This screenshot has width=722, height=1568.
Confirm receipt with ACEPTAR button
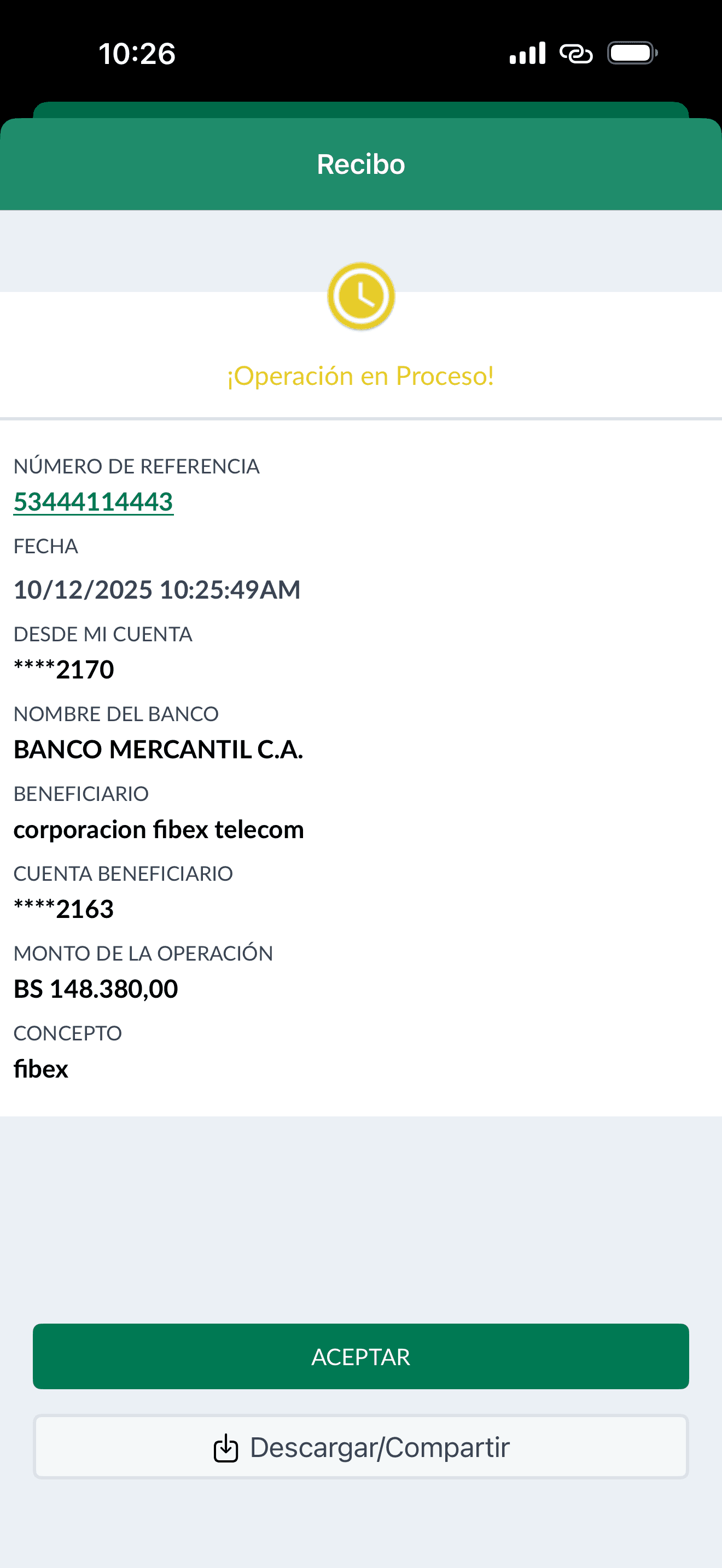click(x=360, y=1356)
